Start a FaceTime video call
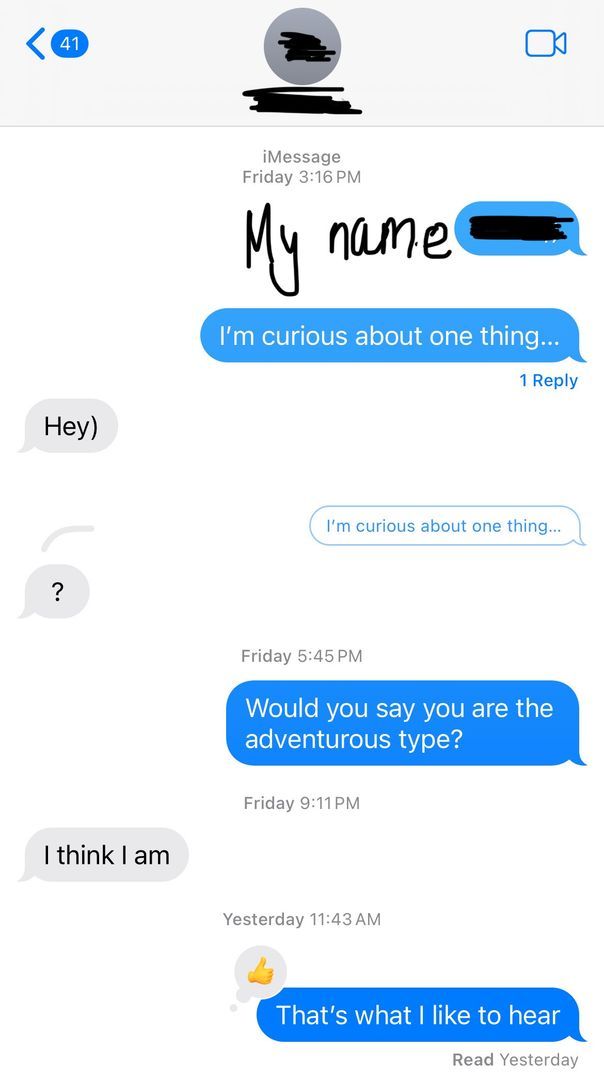Viewport: 604px width, 1080px height. coord(545,43)
